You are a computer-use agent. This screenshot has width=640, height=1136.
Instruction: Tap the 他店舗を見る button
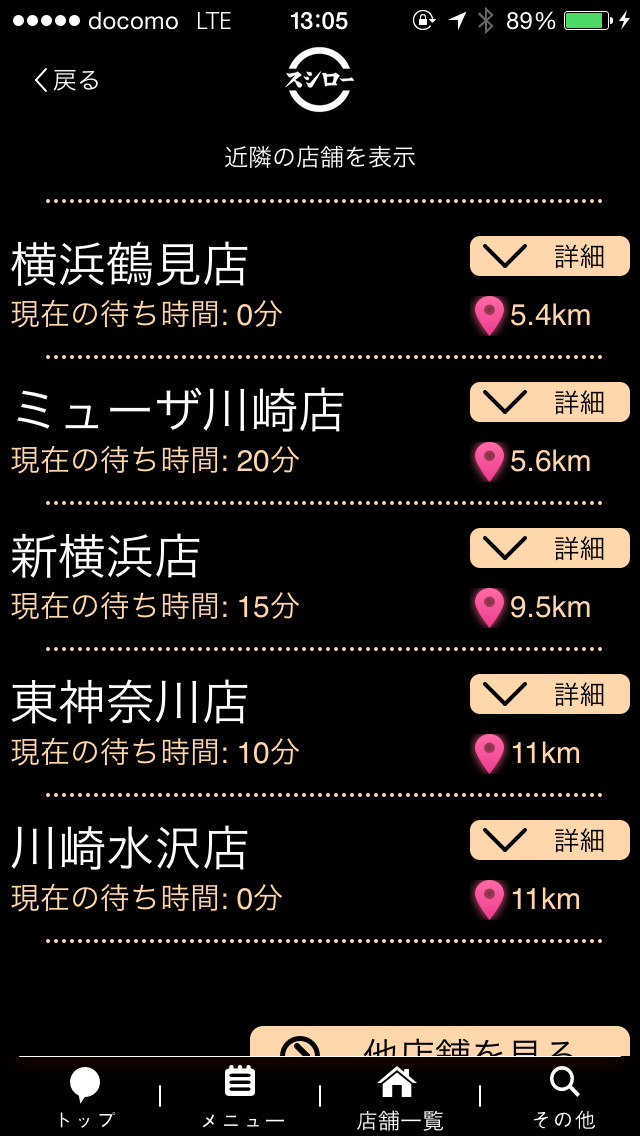pos(440,1043)
